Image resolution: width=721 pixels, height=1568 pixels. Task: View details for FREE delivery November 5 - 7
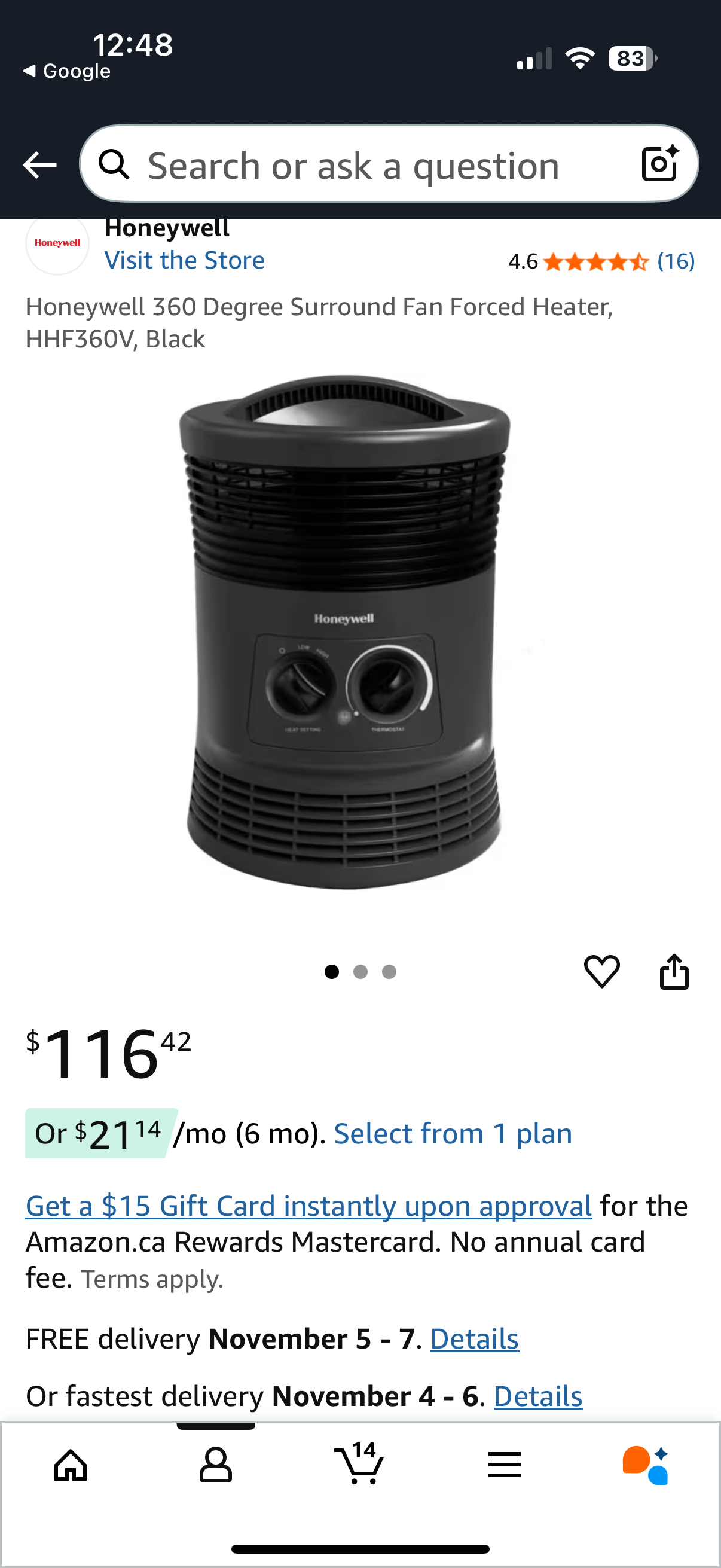(x=475, y=1339)
